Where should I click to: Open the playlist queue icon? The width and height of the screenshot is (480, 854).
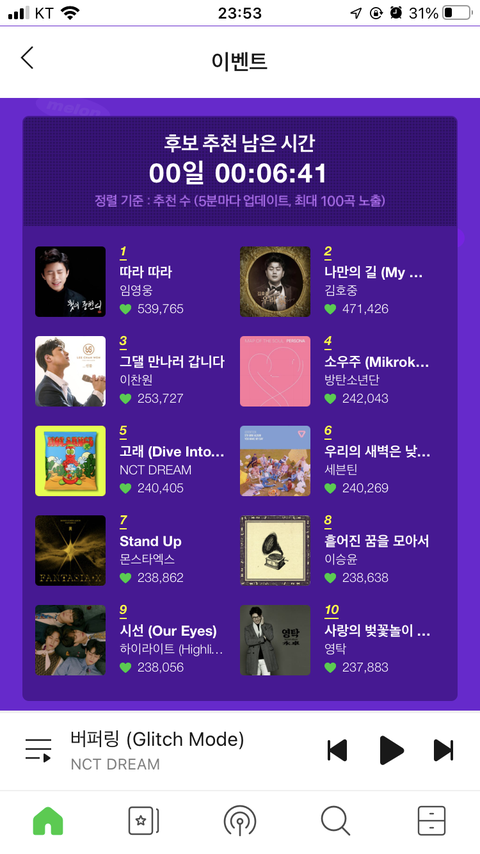coord(38,751)
